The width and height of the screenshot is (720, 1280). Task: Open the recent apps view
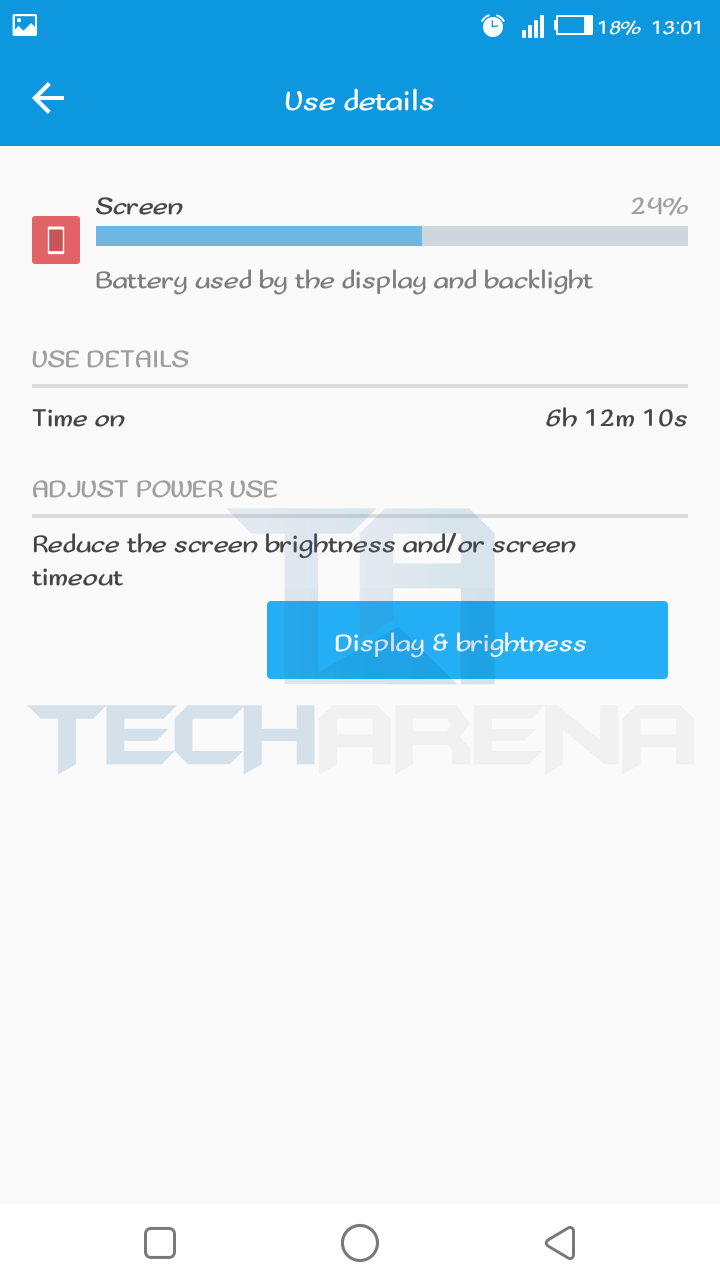[160, 1243]
